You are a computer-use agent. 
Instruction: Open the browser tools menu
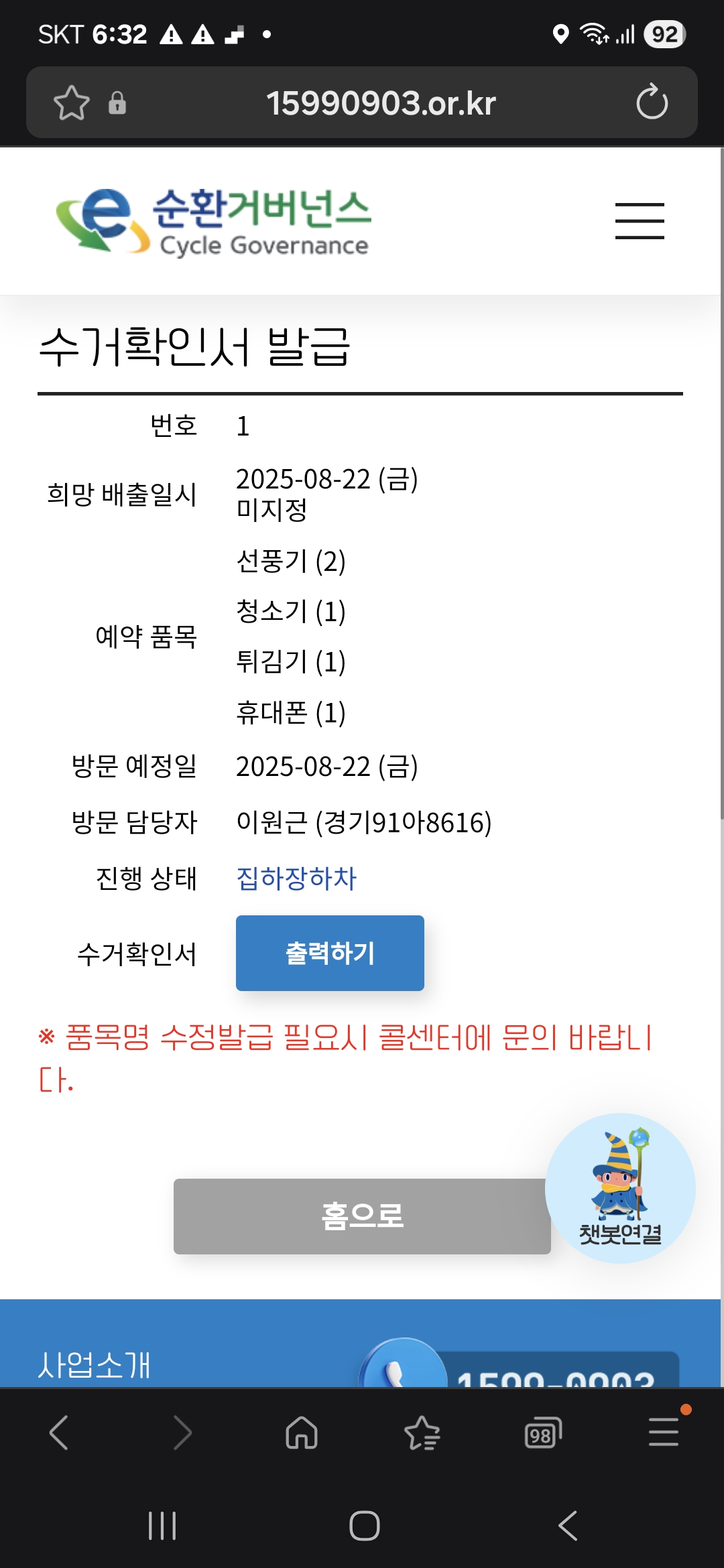point(664,1431)
